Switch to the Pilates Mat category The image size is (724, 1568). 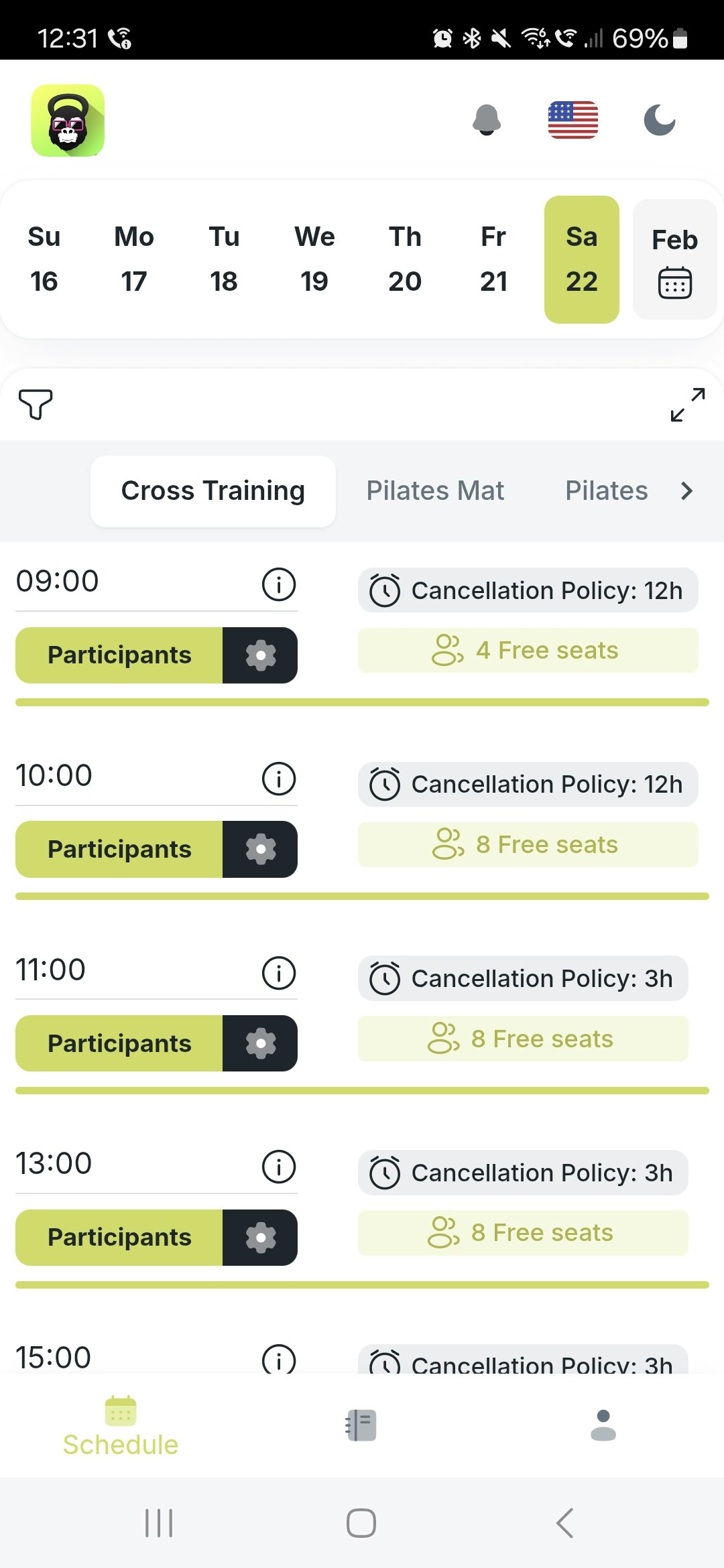[x=435, y=490]
